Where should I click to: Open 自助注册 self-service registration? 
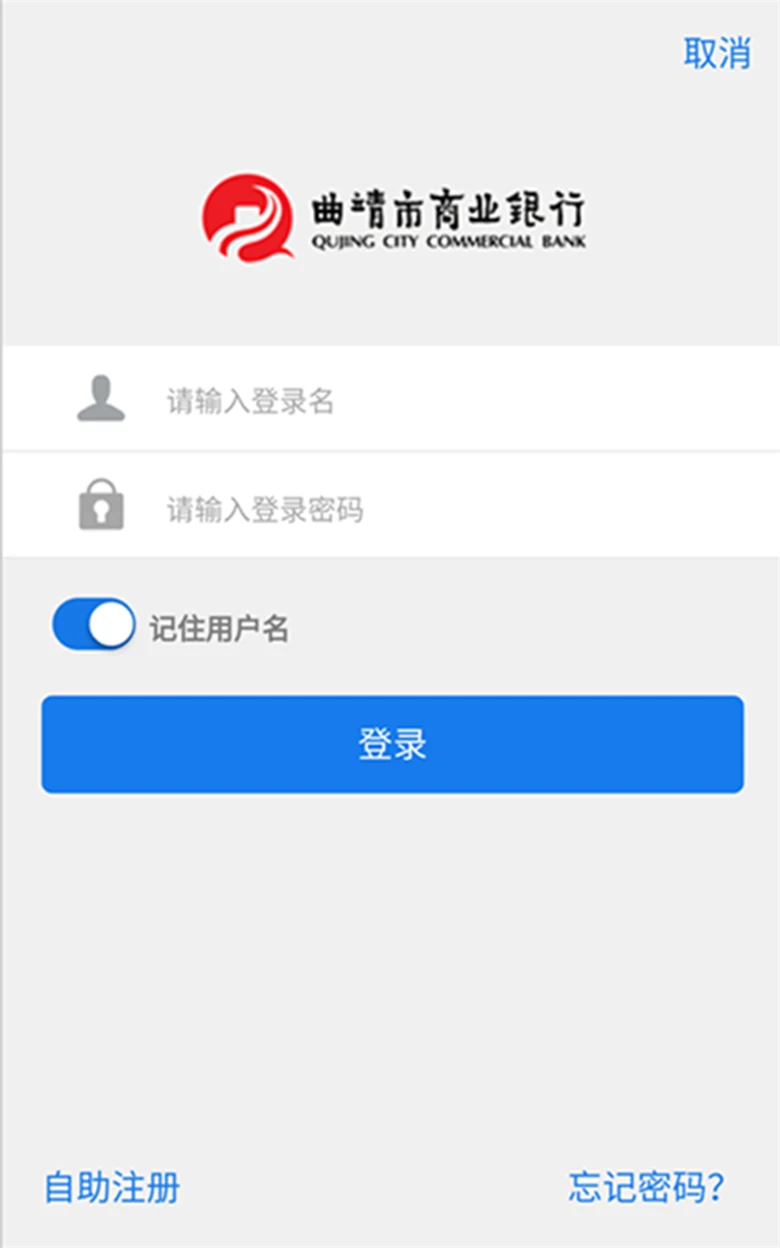pyautogui.click(x=110, y=1189)
